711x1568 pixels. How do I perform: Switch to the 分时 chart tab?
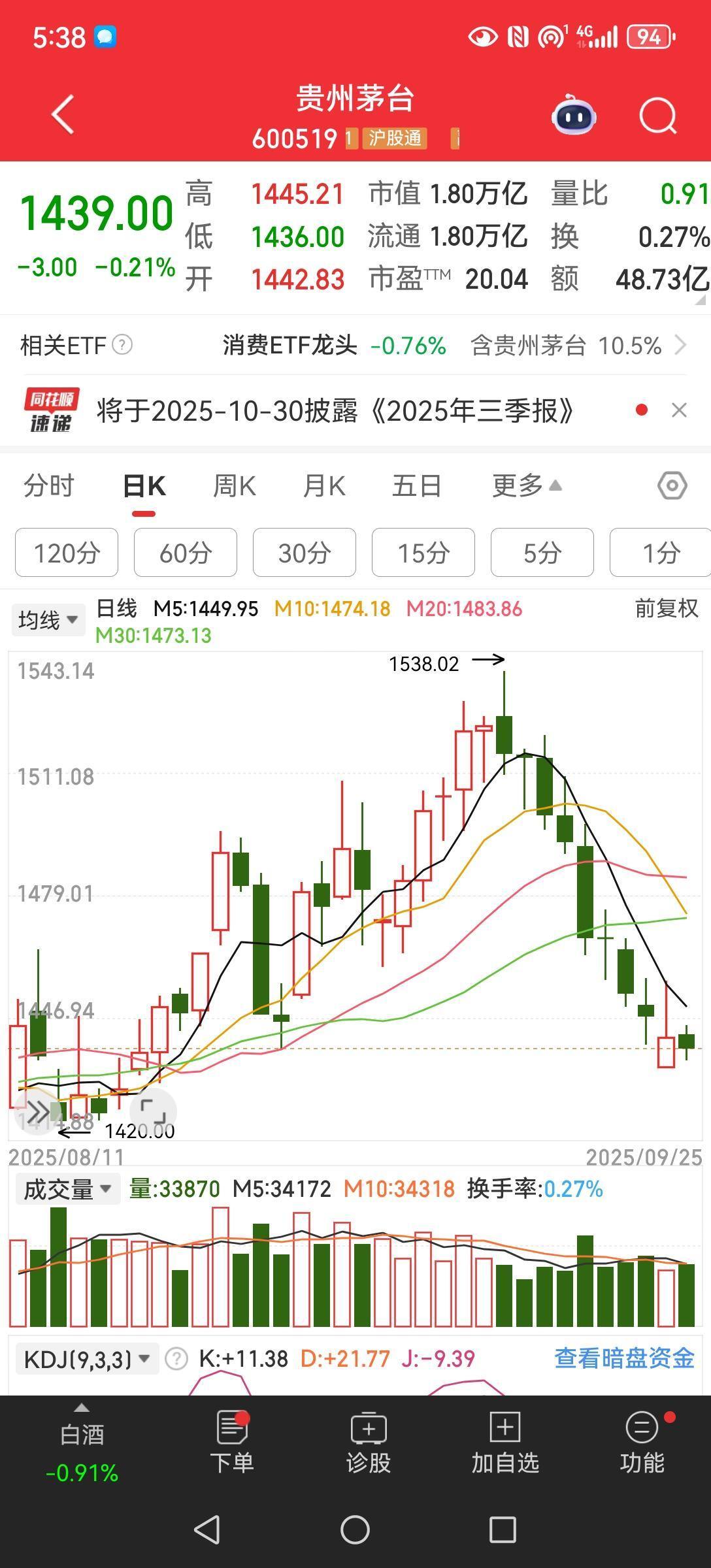pos(49,486)
